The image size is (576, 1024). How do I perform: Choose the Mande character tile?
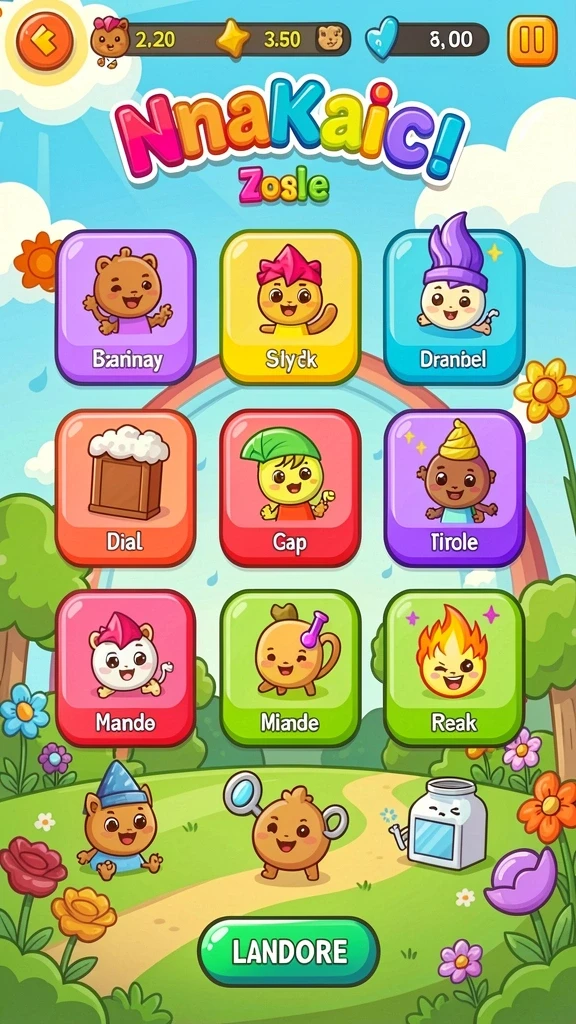126,668
